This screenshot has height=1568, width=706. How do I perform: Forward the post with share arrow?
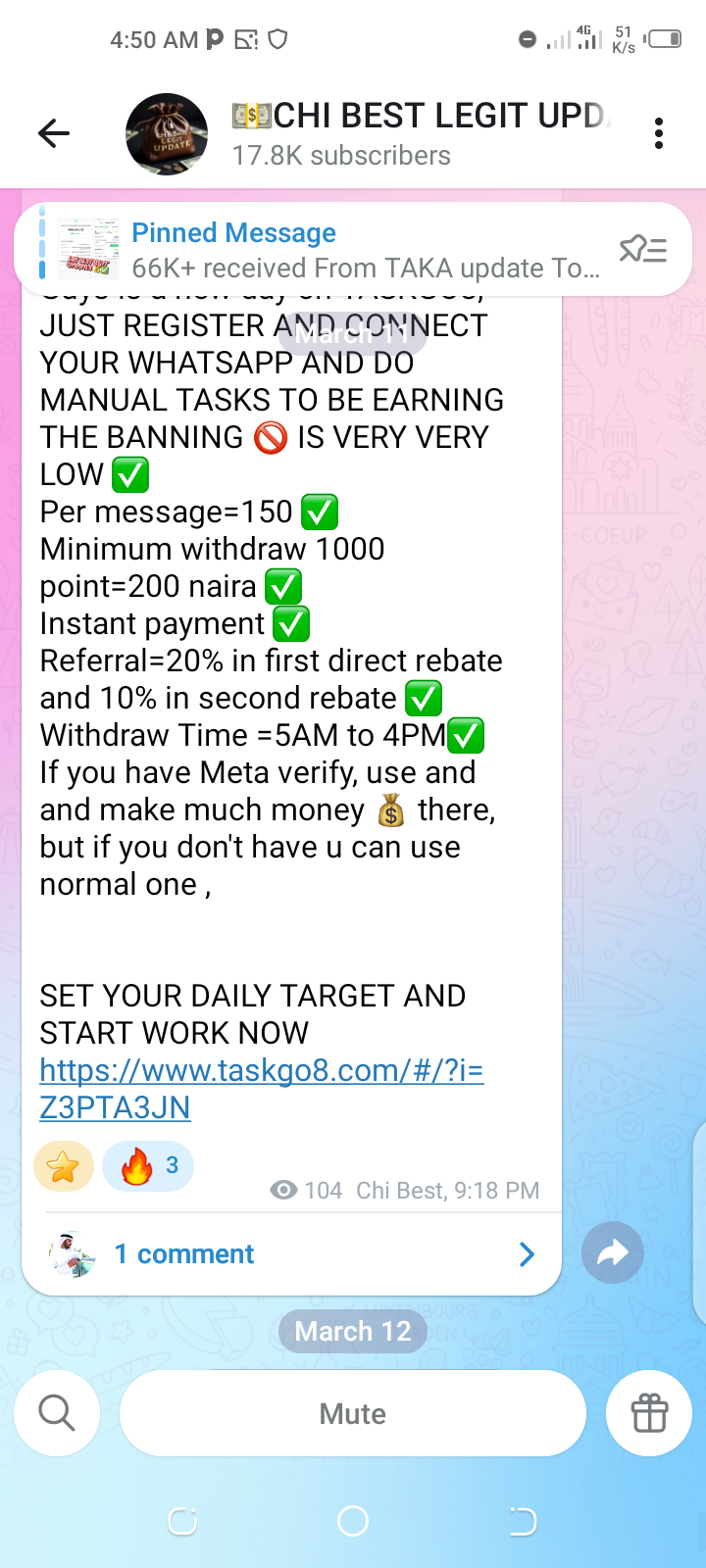click(612, 1252)
